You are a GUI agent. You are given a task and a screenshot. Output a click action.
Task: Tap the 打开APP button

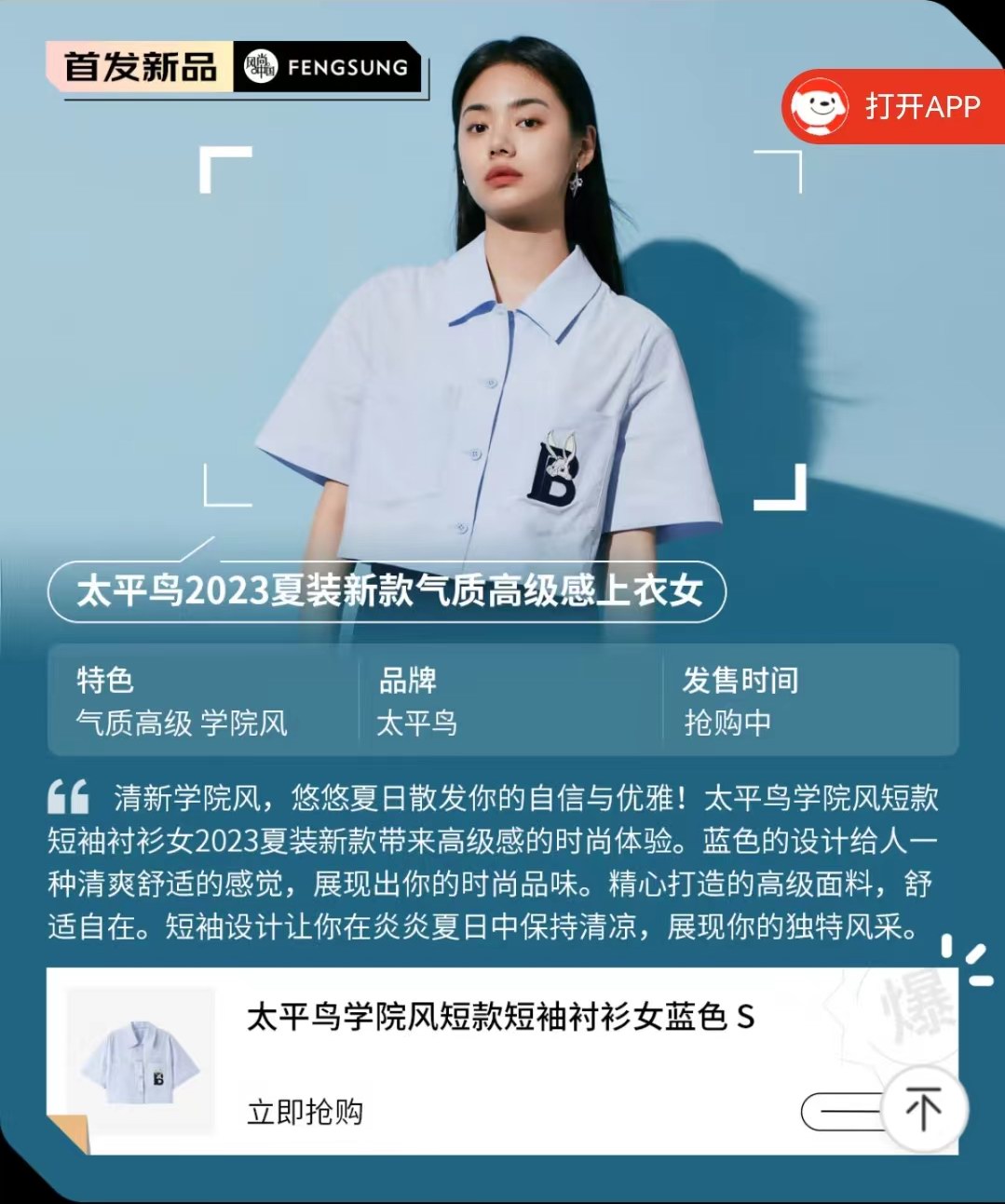click(892, 106)
